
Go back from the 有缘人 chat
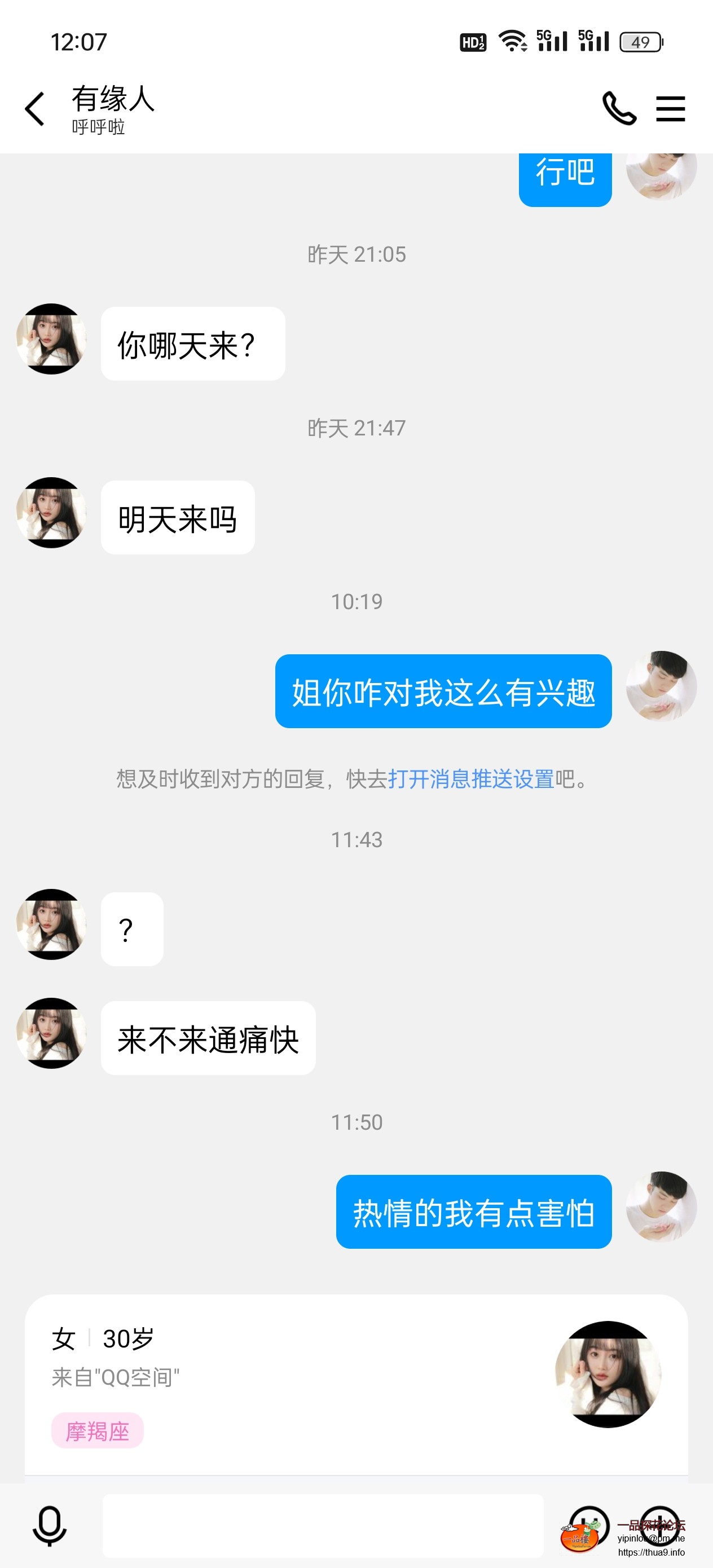(x=35, y=109)
